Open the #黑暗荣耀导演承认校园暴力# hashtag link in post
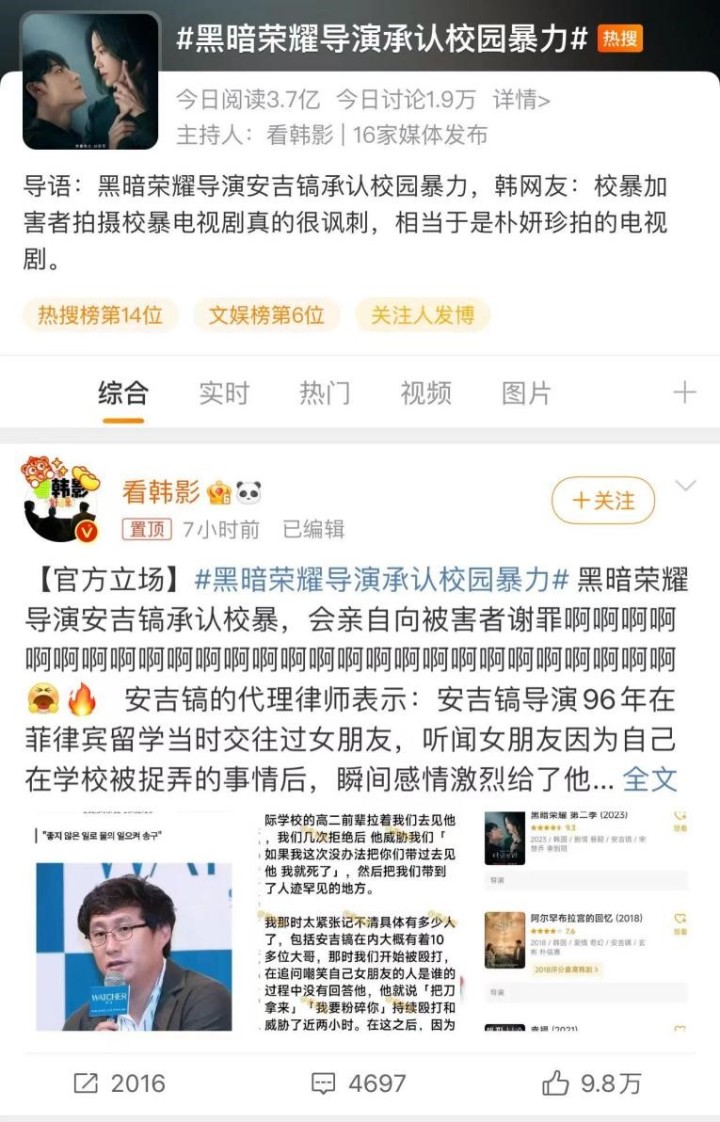Viewport: 720px width, 1122px height. pyautogui.click(x=381, y=578)
